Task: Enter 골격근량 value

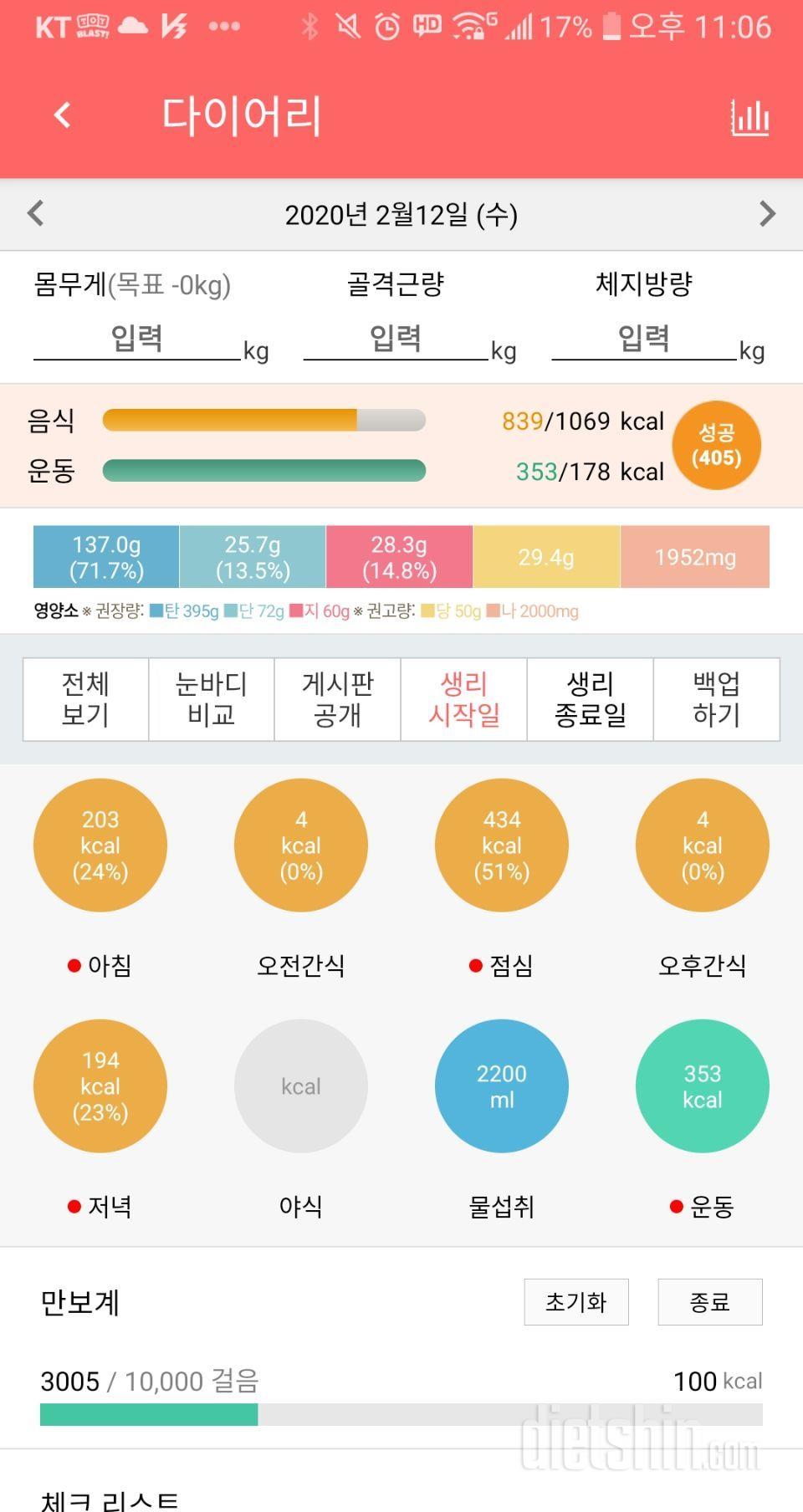Action: (396, 340)
